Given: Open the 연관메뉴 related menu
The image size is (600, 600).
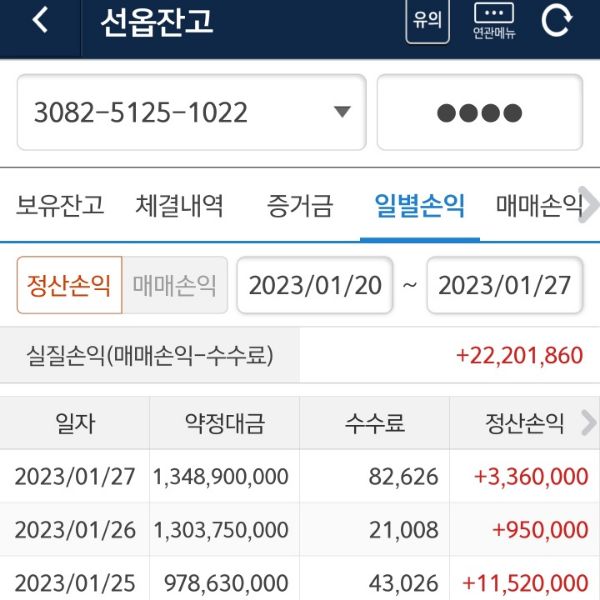Looking at the screenshot, I should 493,21.
